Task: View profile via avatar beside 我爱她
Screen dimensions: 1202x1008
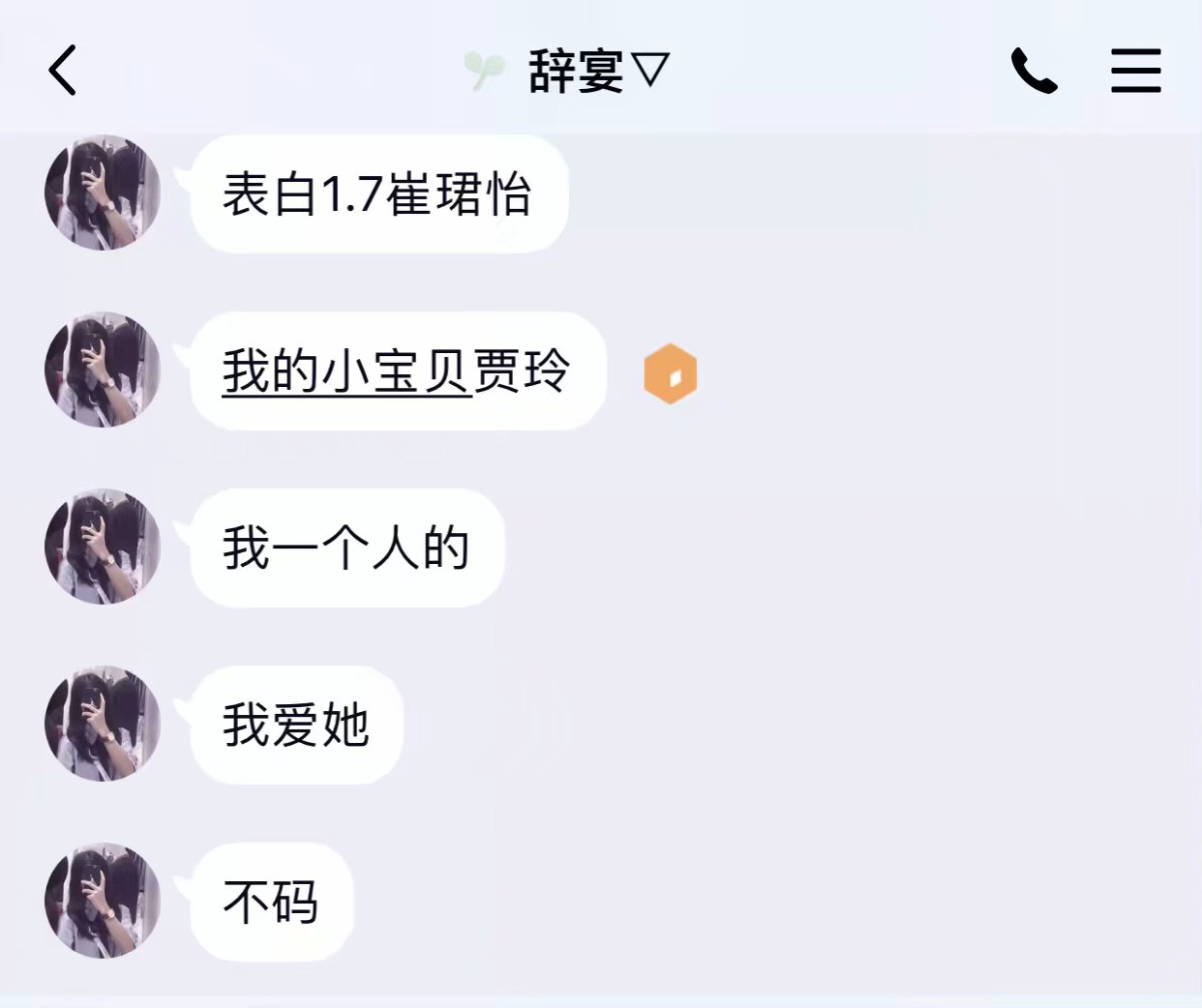Action: (x=103, y=724)
